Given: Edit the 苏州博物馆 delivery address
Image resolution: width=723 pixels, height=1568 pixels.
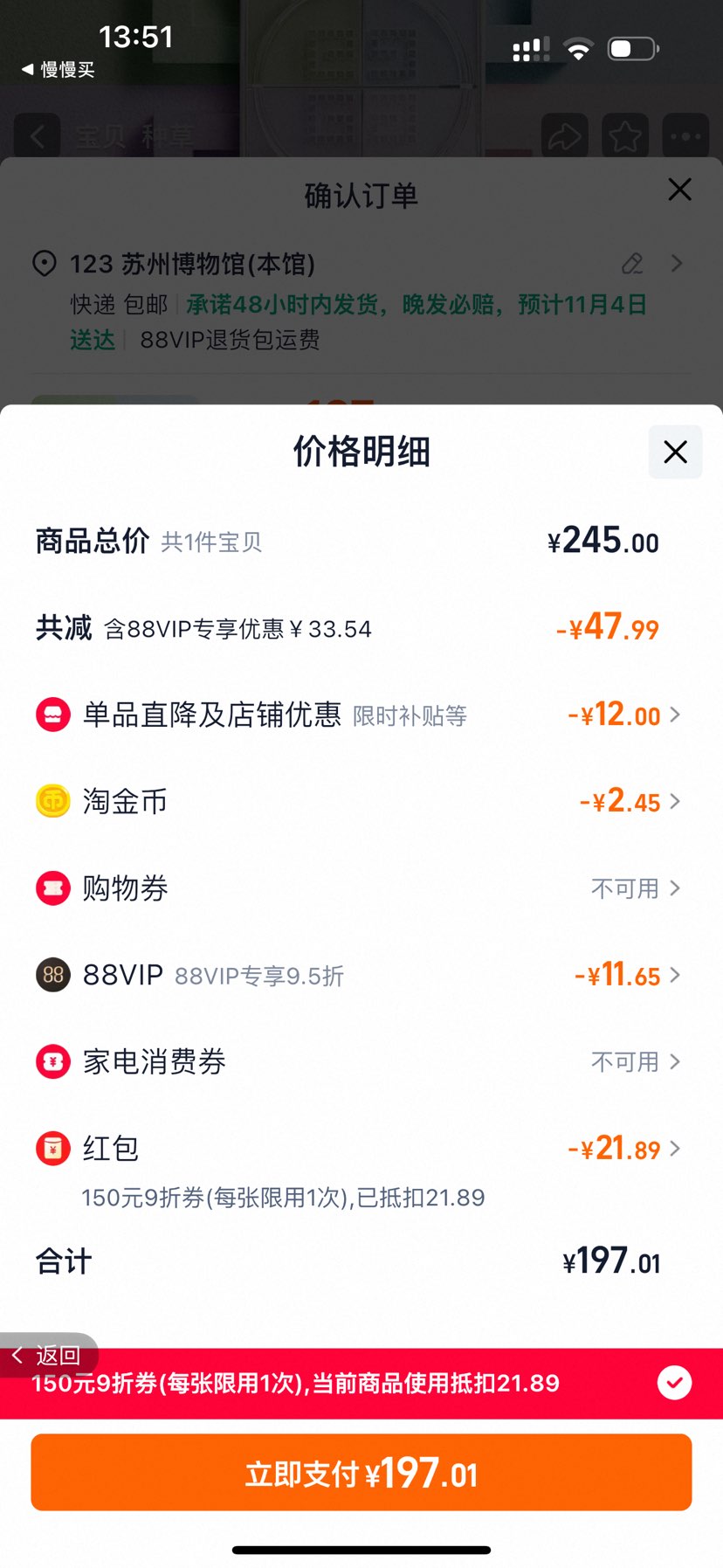Looking at the screenshot, I should tap(632, 263).
